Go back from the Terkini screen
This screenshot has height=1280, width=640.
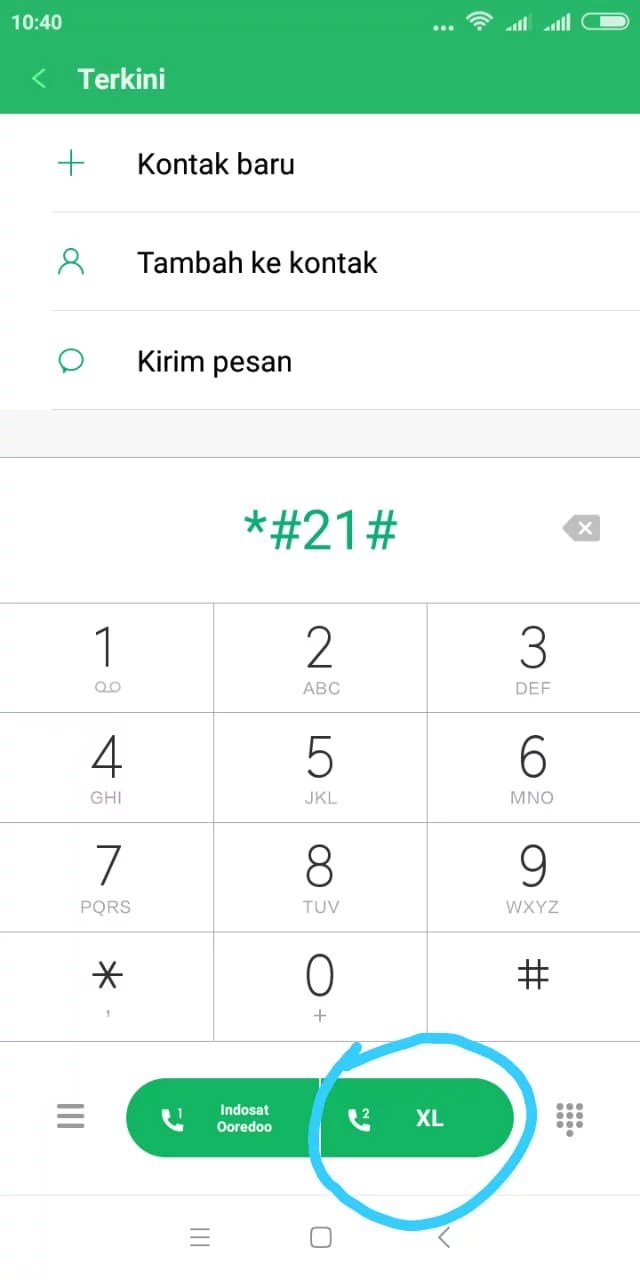pyautogui.click(x=39, y=79)
